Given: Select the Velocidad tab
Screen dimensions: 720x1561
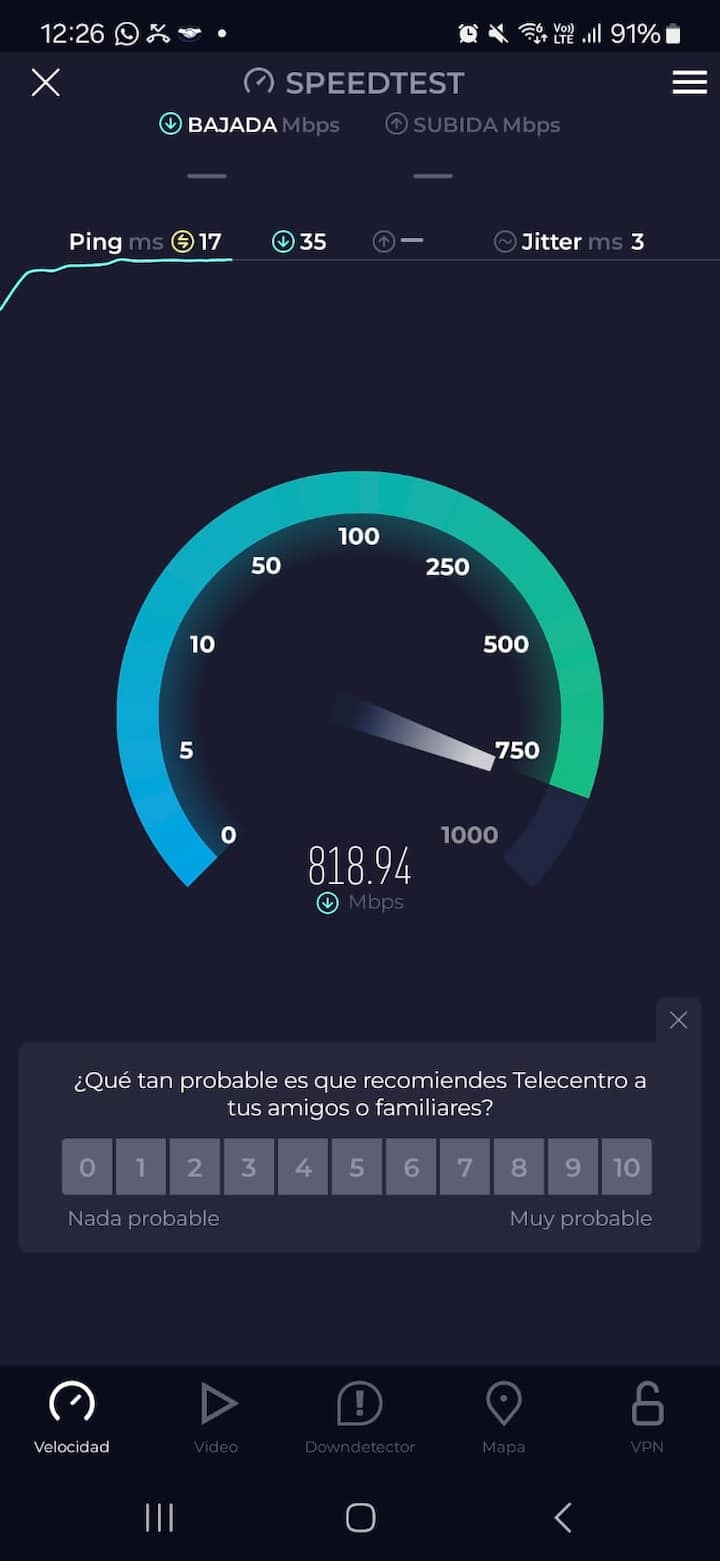Looking at the screenshot, I should (72, 1417).
